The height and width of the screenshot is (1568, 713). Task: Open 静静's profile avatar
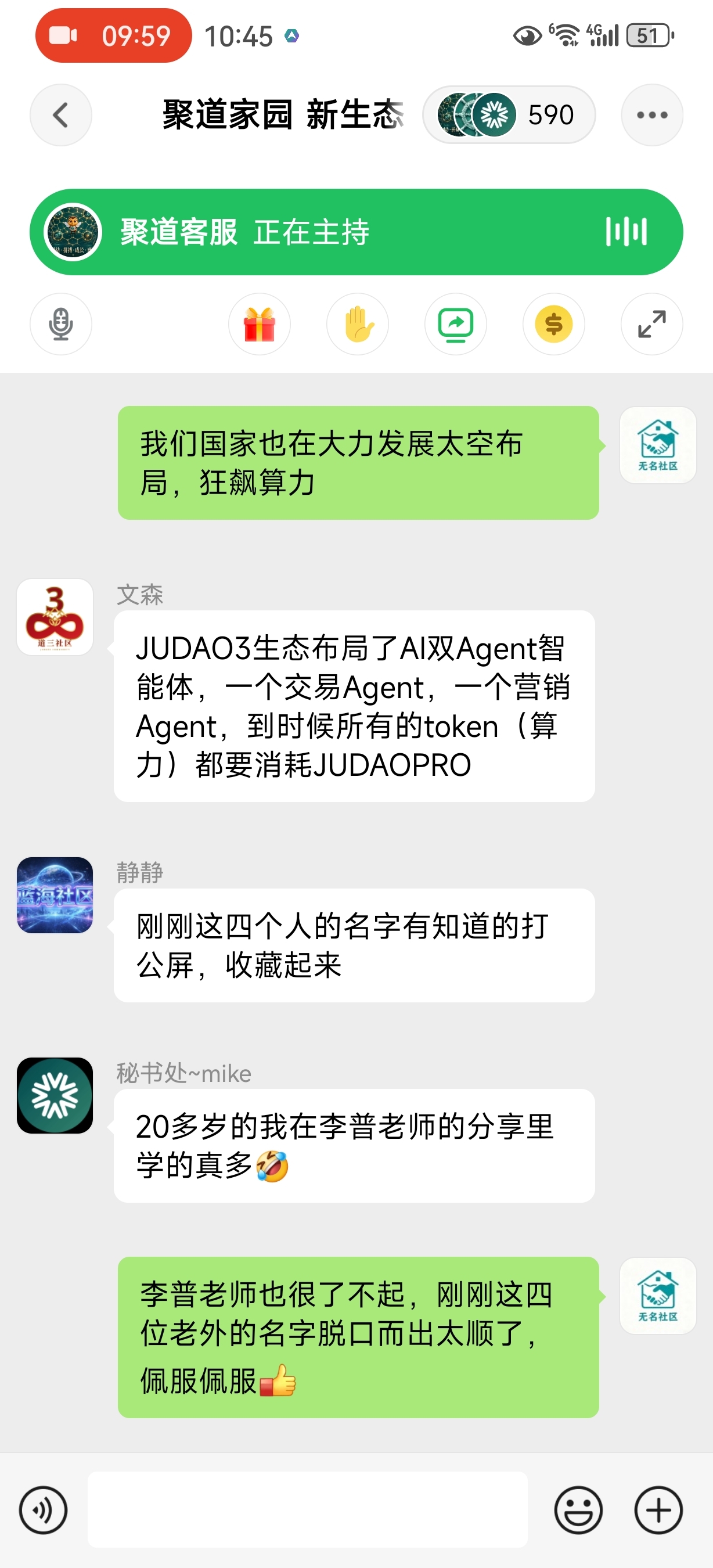click(55, 895)
